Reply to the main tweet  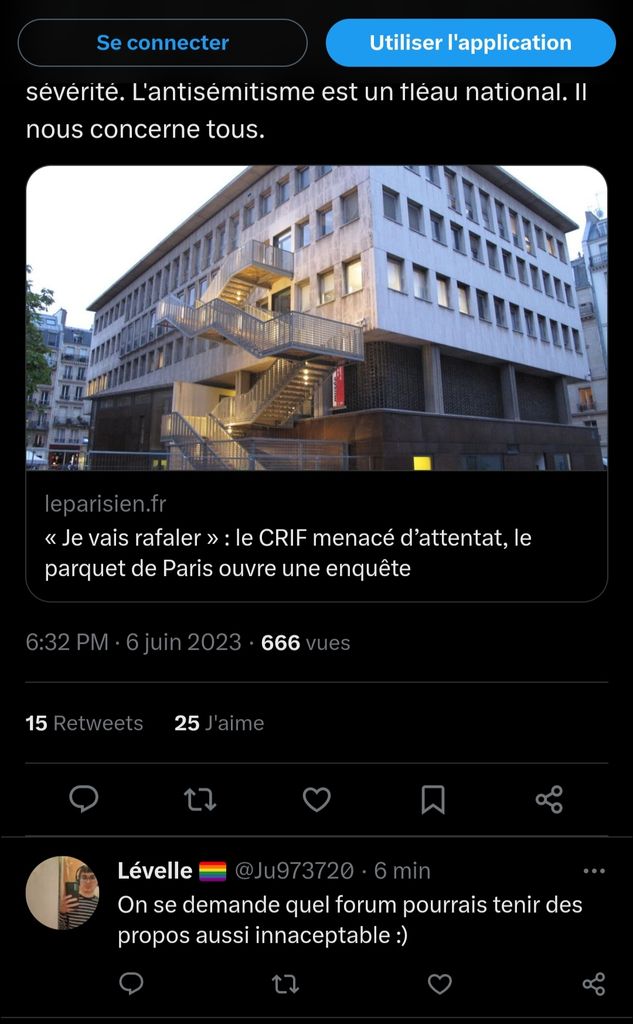pyautogui.click(x=84, y=798)
